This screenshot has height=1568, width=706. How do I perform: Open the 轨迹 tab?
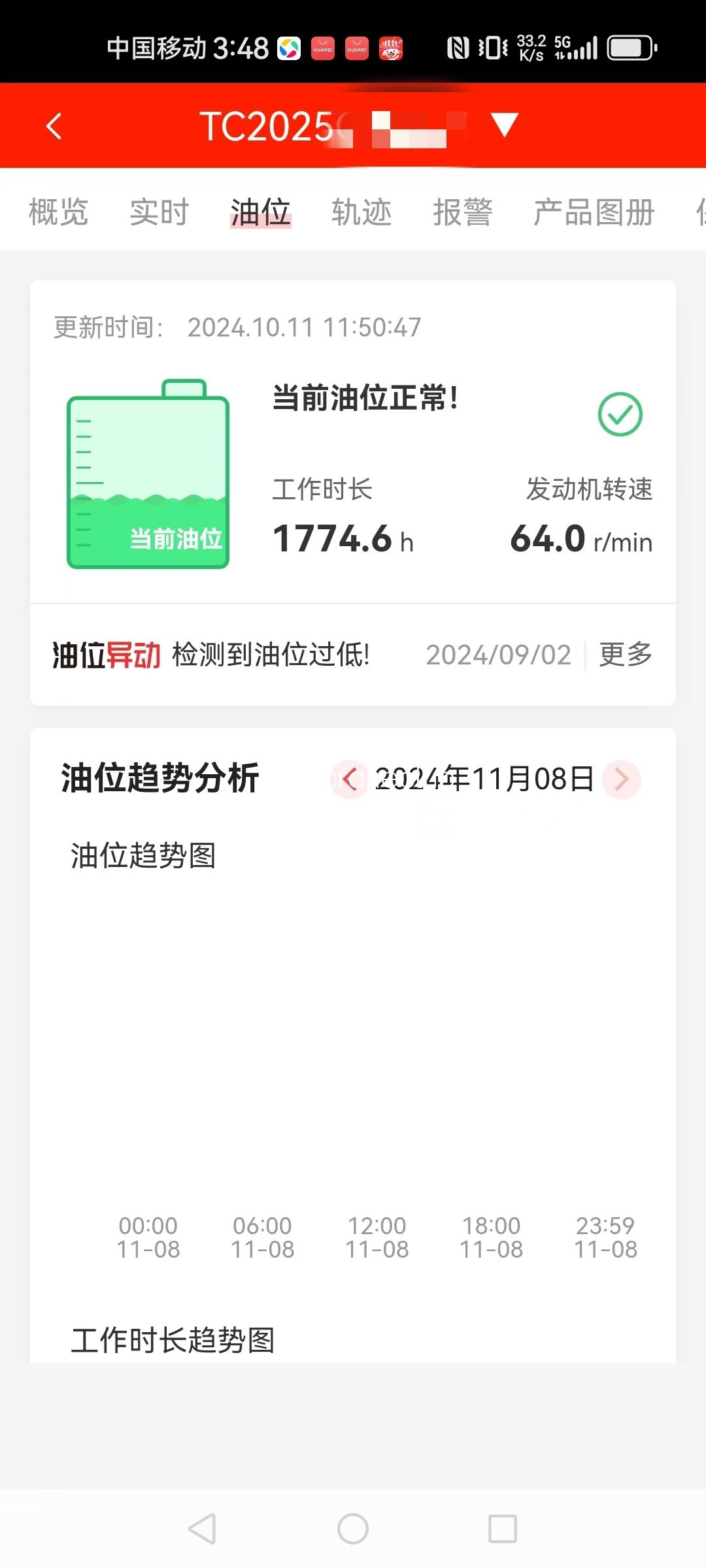(x=361, y=212)
